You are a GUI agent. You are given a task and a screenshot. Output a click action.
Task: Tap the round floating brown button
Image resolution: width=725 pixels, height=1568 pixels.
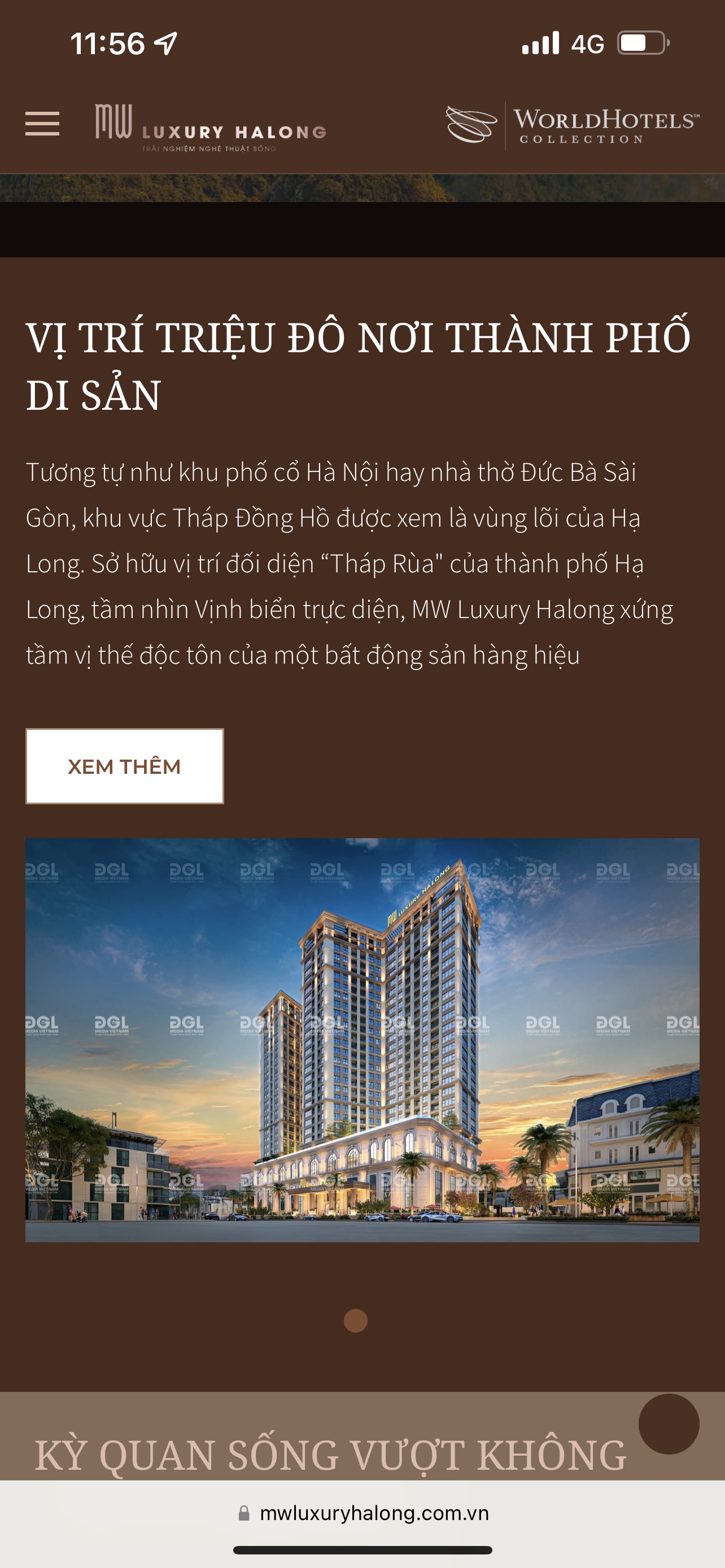669,1424
